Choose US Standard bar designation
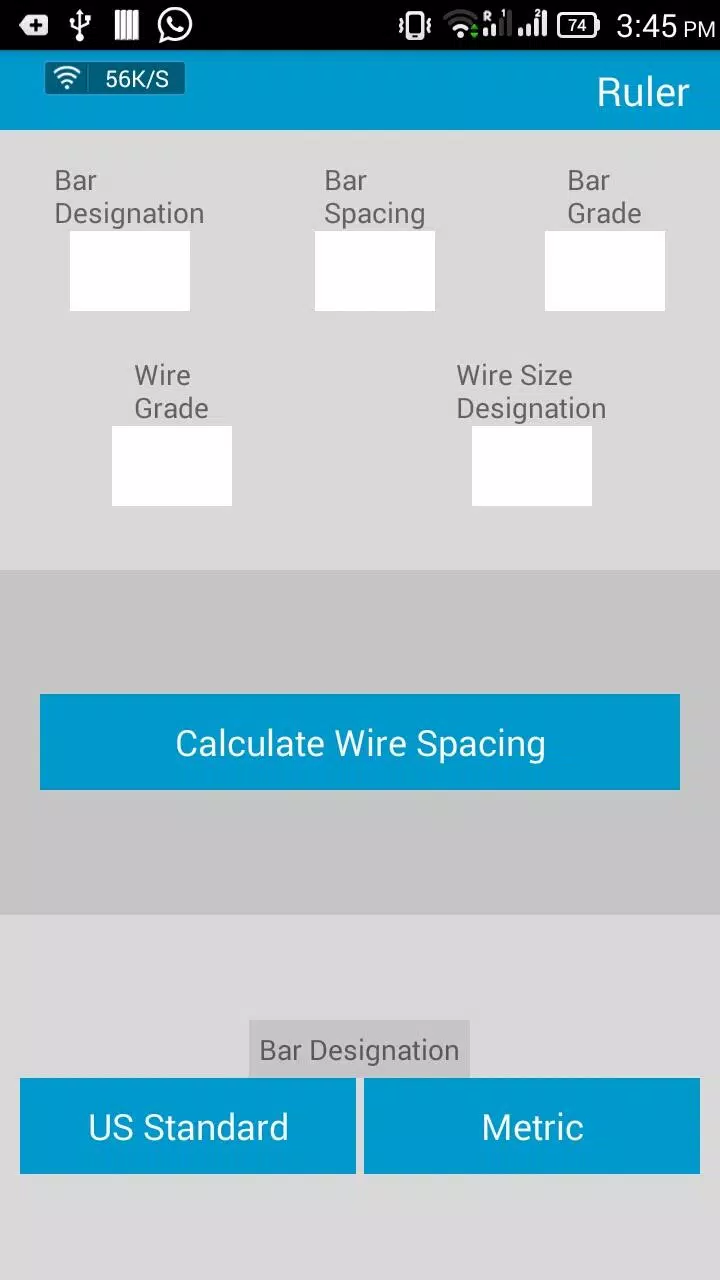Screen dimensions: 720x1280 point(188,1126)
